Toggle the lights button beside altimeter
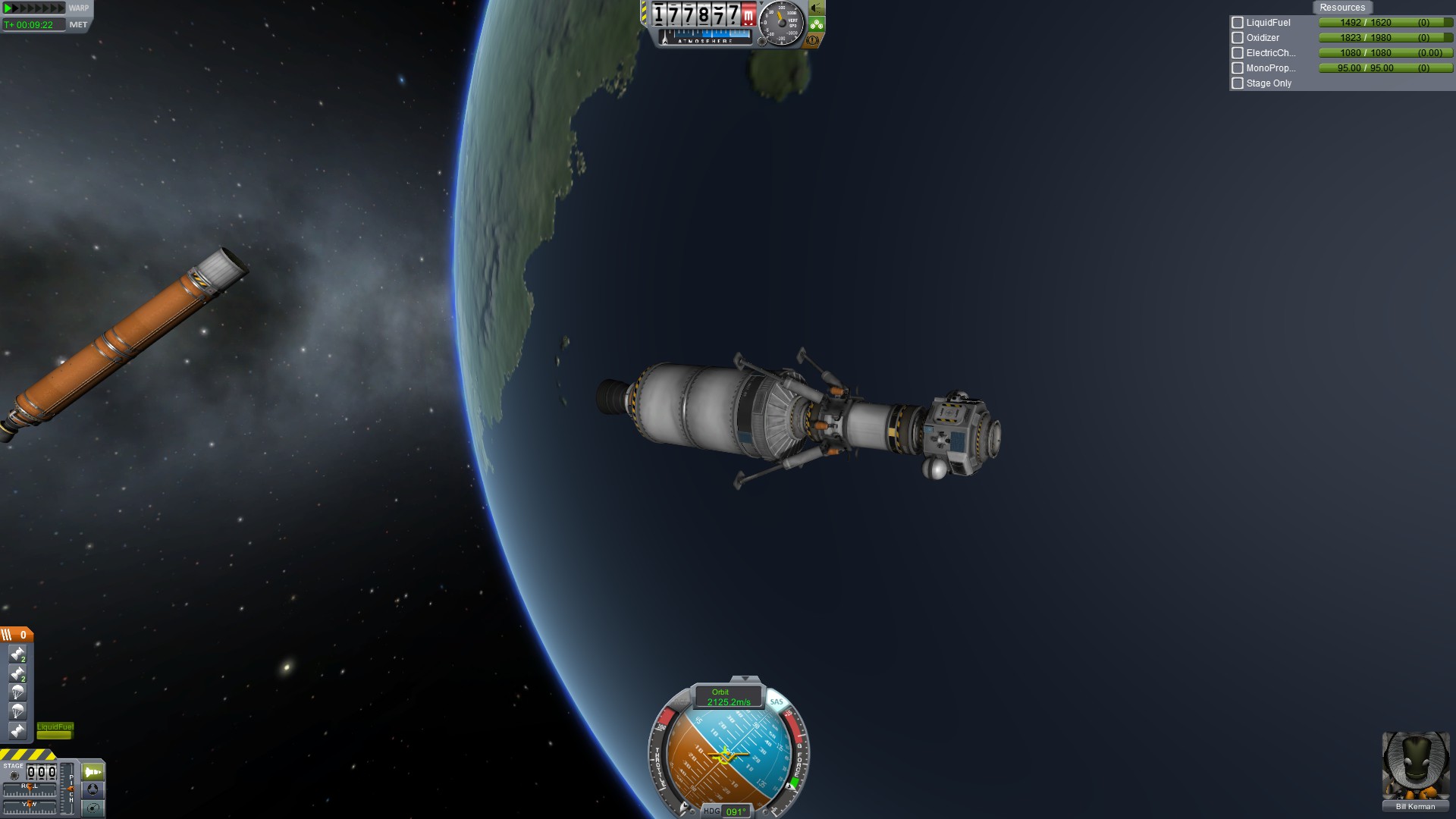The width and height of the screenshot is (1456, 819). click(817, 8)
